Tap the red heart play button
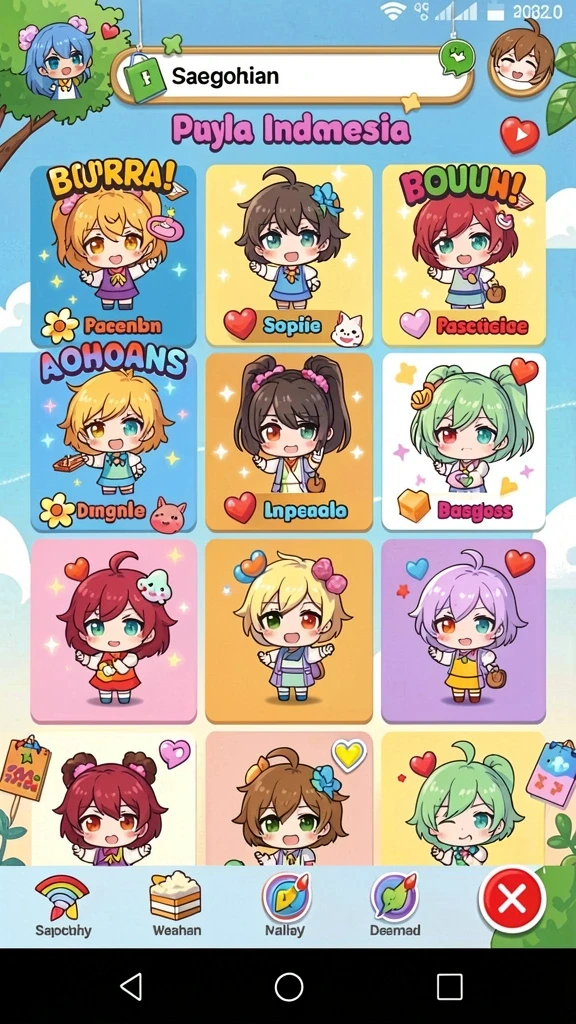 tap(520, 135)
